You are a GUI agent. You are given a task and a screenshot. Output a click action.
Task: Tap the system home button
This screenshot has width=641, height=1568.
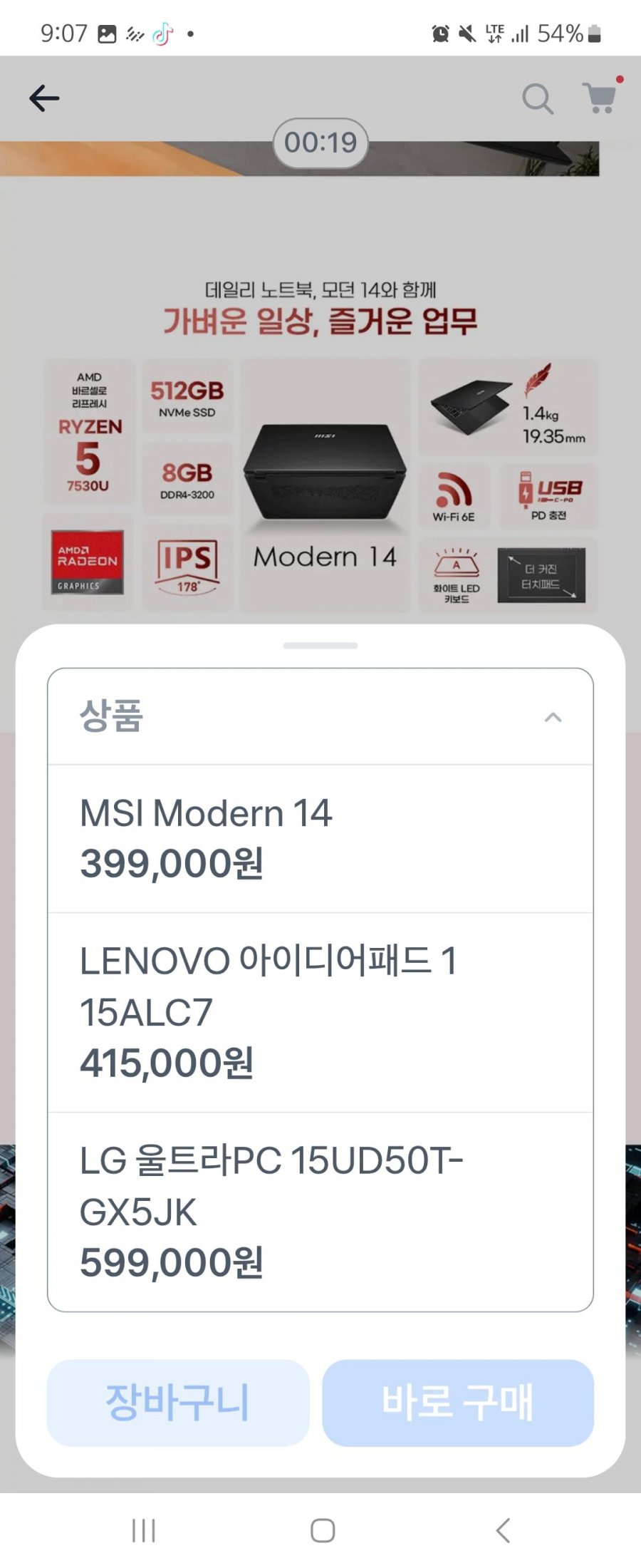322,1530
